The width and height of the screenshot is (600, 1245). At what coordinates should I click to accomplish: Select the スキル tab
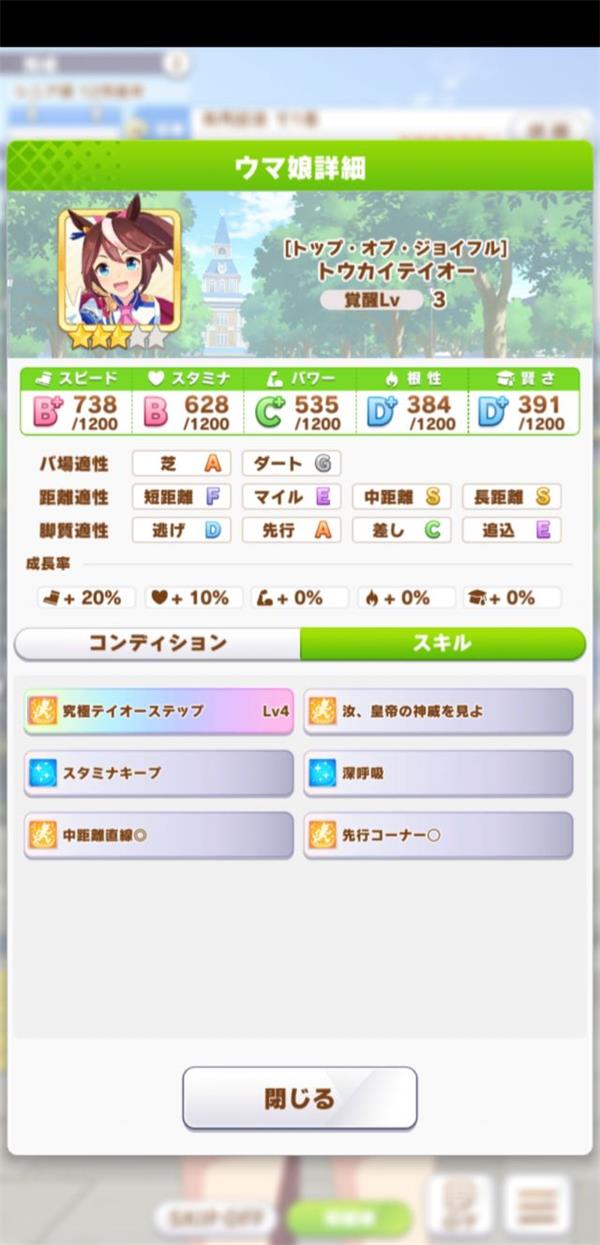point(442,643)
